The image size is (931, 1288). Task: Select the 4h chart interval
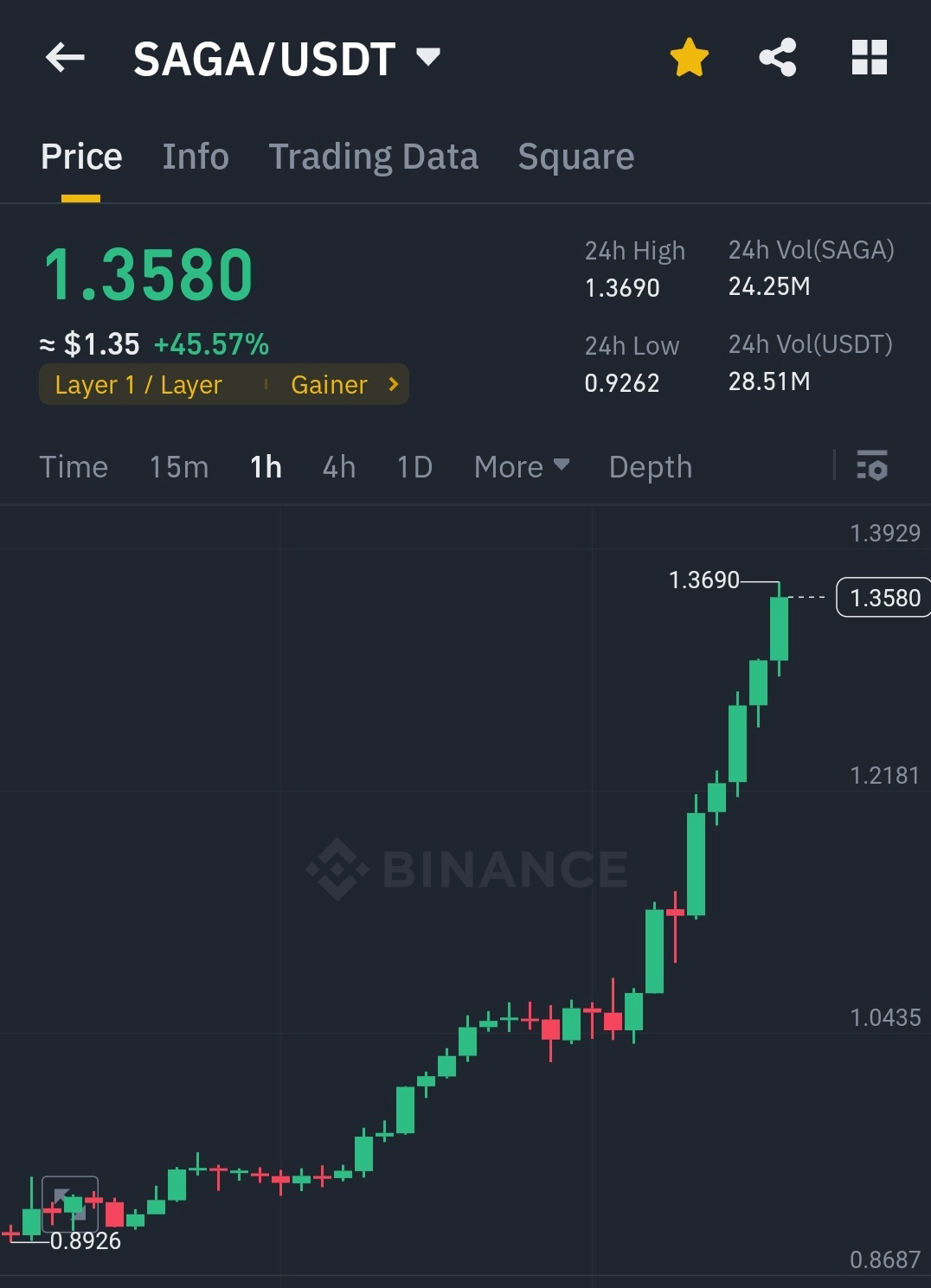tap(339, 467)
